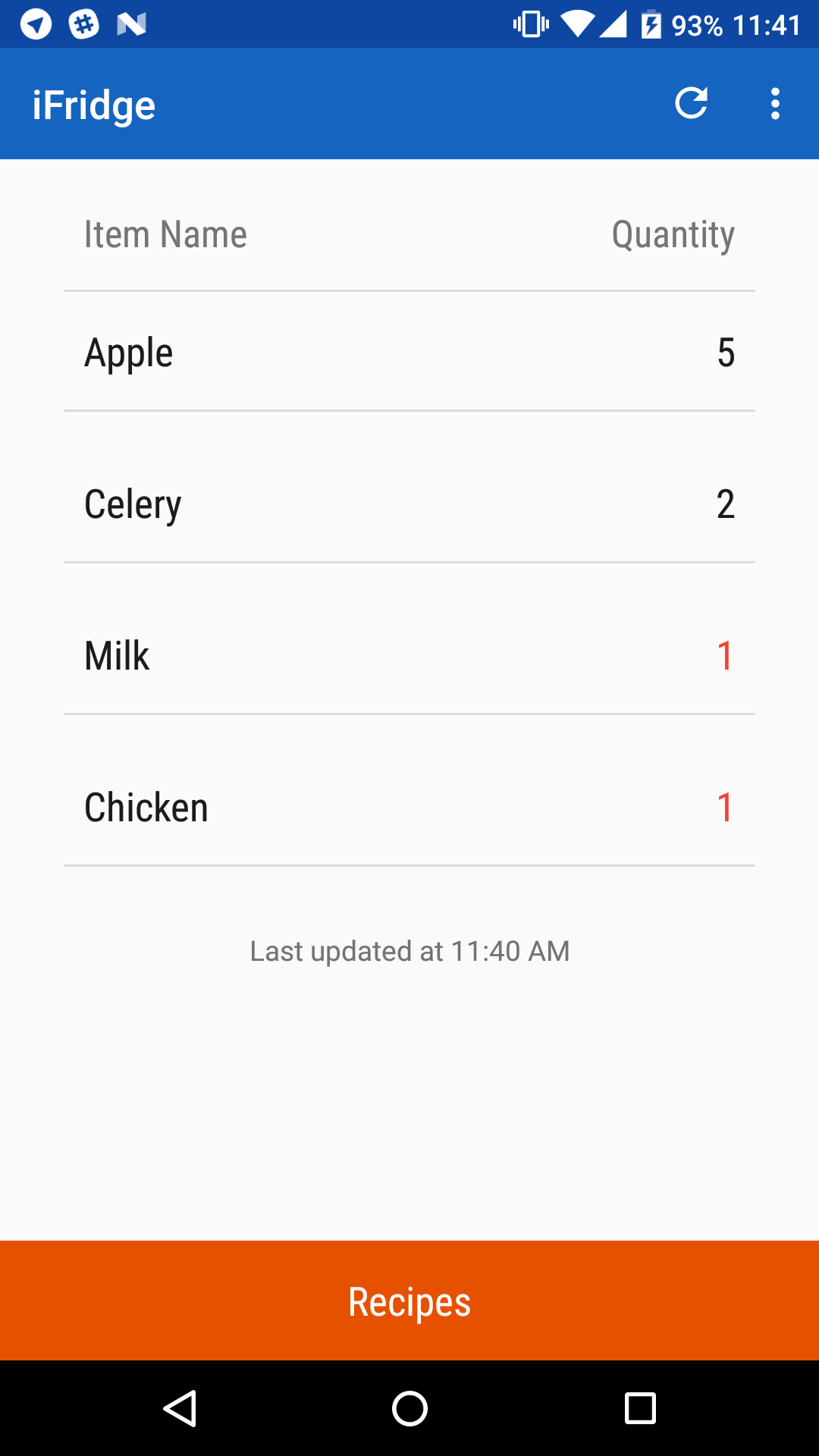Viewport: 819px width, 1456px height.
Task: Go to the home screen
Action: pos(409,1409)
